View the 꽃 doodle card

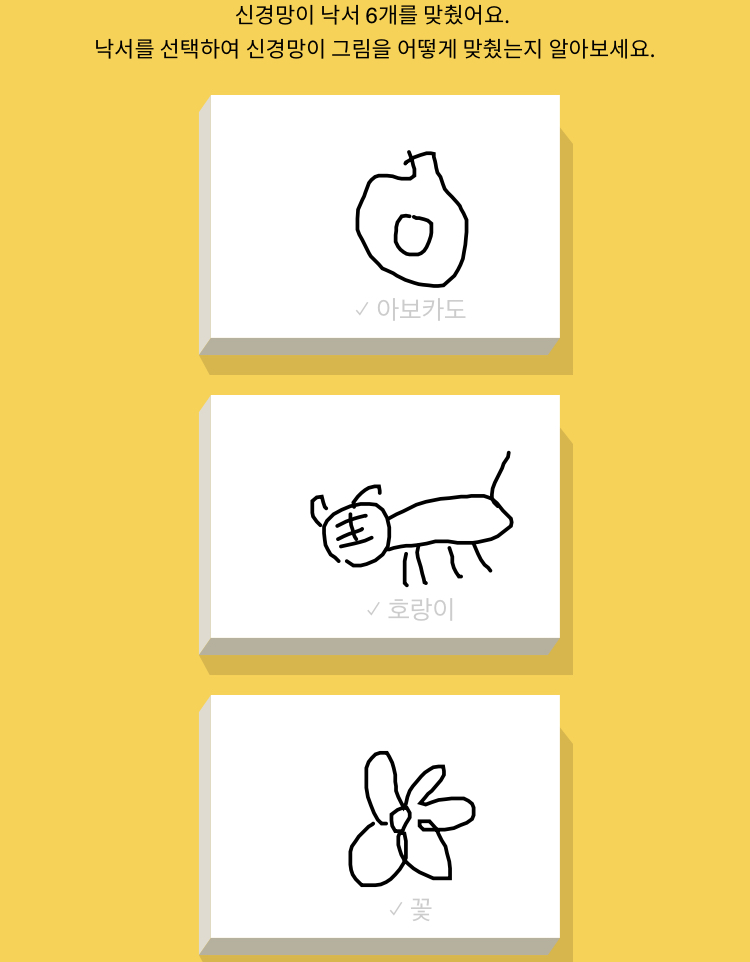(x=385, y=818)
